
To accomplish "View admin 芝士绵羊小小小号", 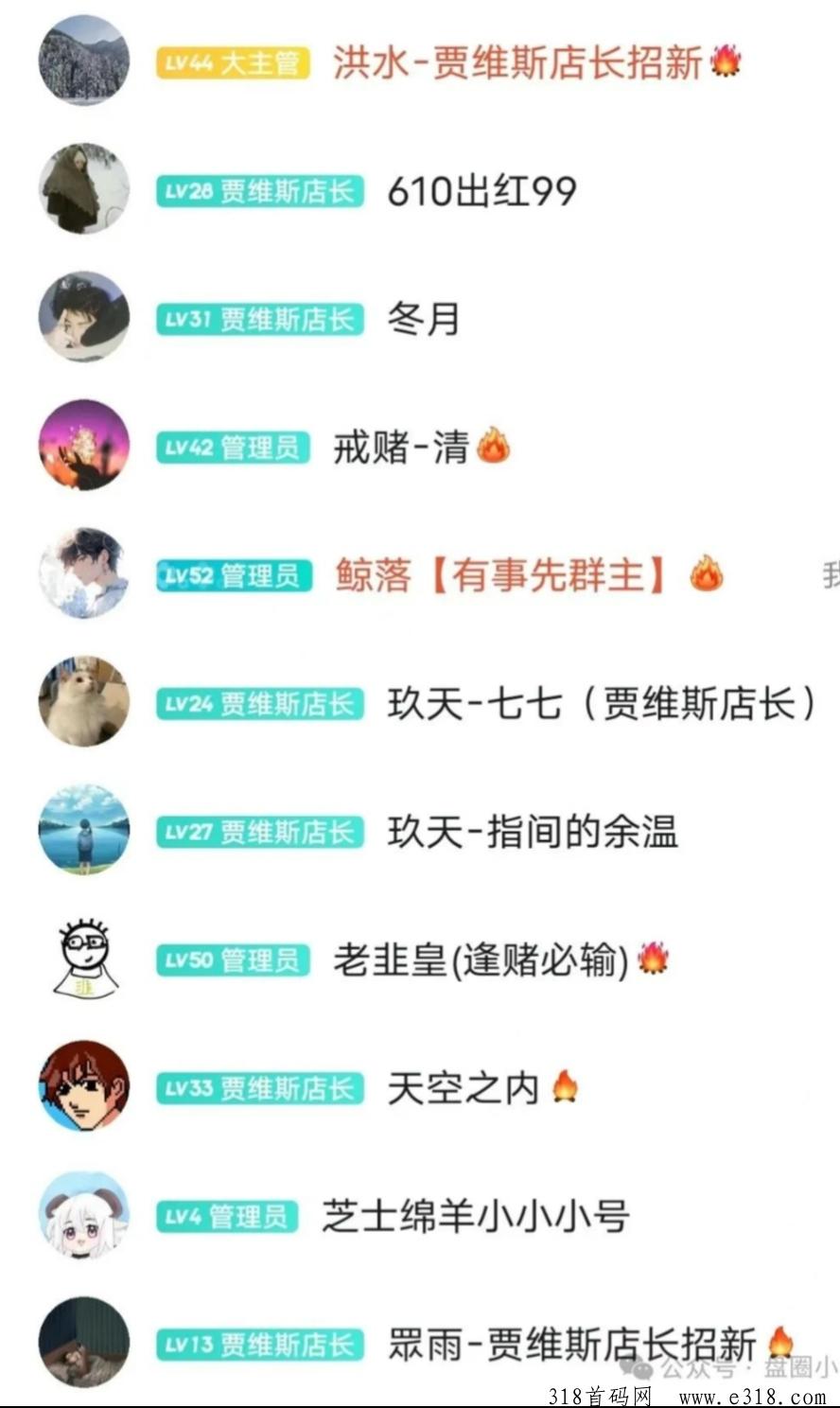I will [x=475, y=1217].
